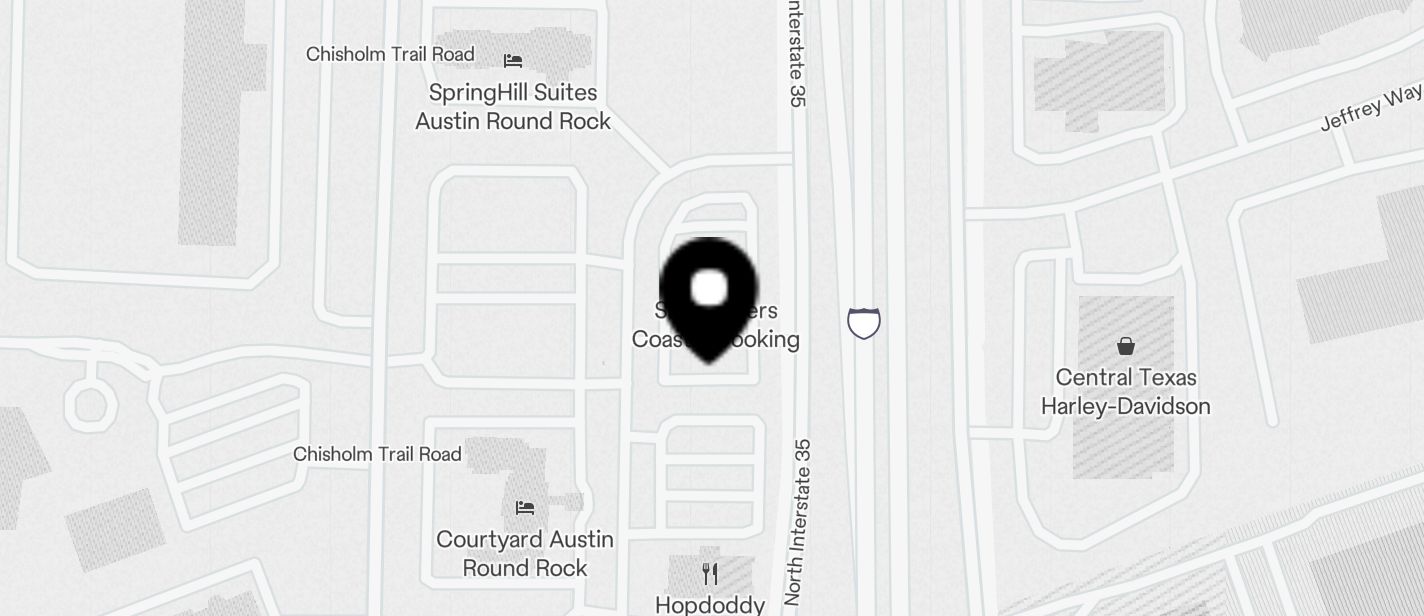
Task: Select Courtyard Austin Round Rock hotel marker
Action: (x=524, y=508)
